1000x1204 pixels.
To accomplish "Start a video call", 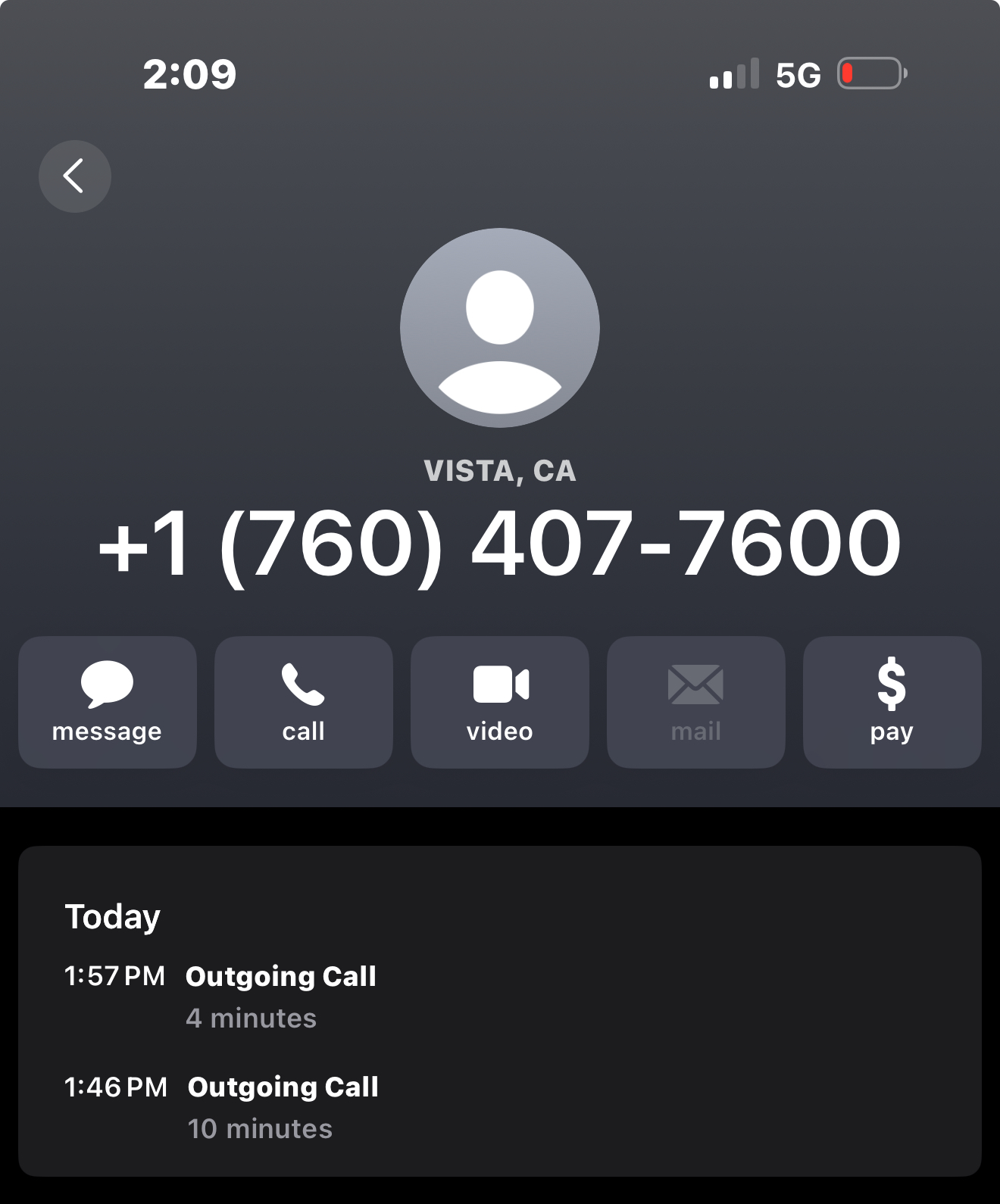I will click(499, 702).
